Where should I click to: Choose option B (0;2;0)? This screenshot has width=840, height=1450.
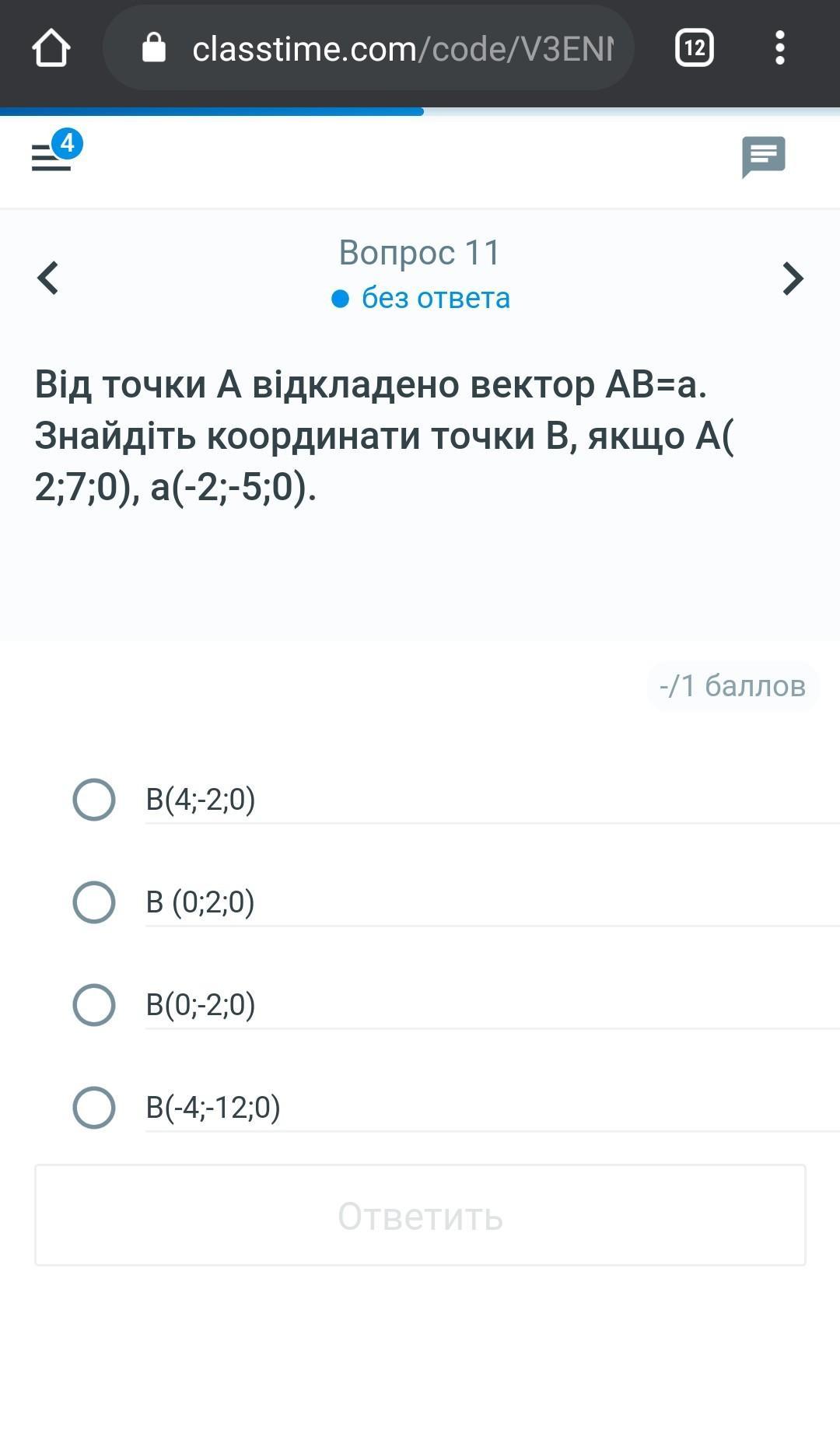[94, 902]
